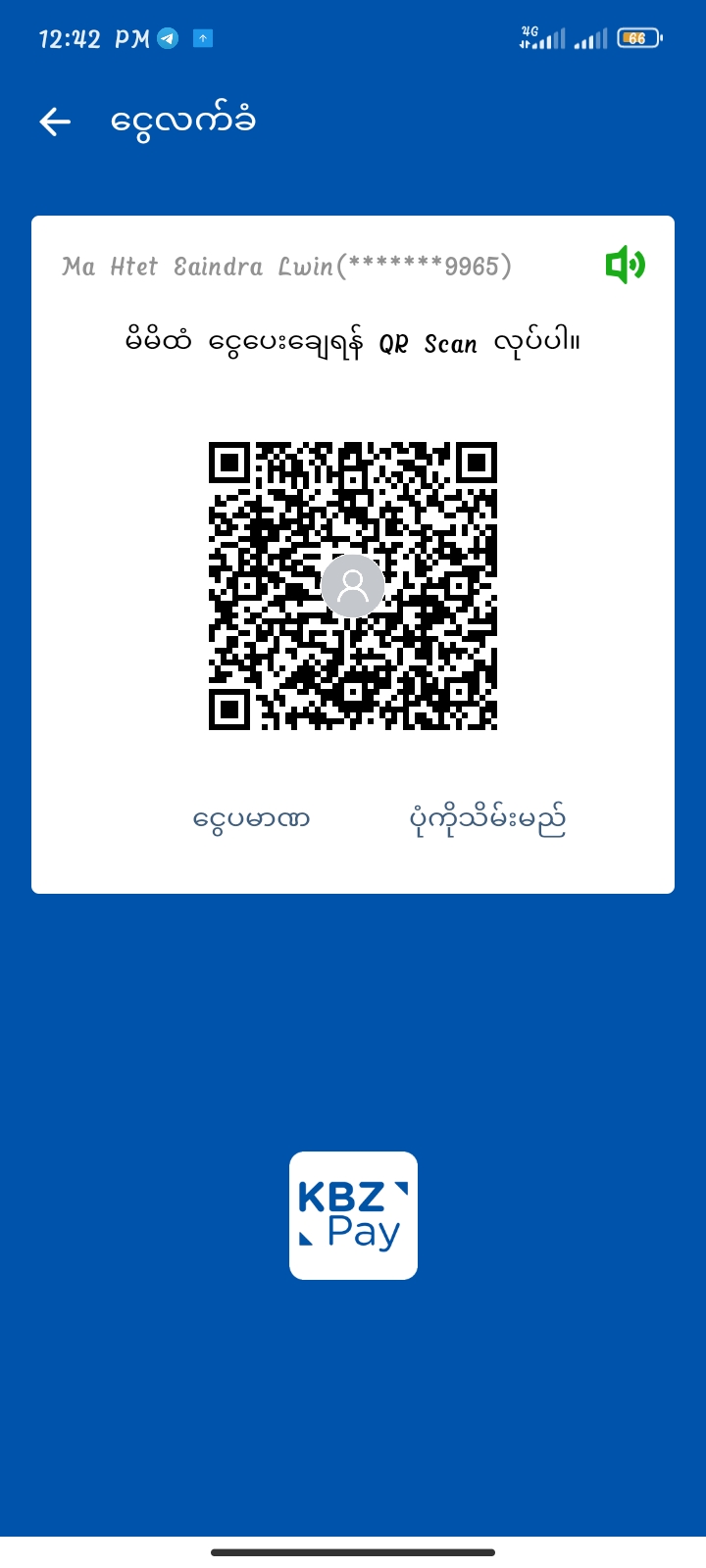Tap ပုံကိုသိမ်းမည် to save the image

coord(487,818)
